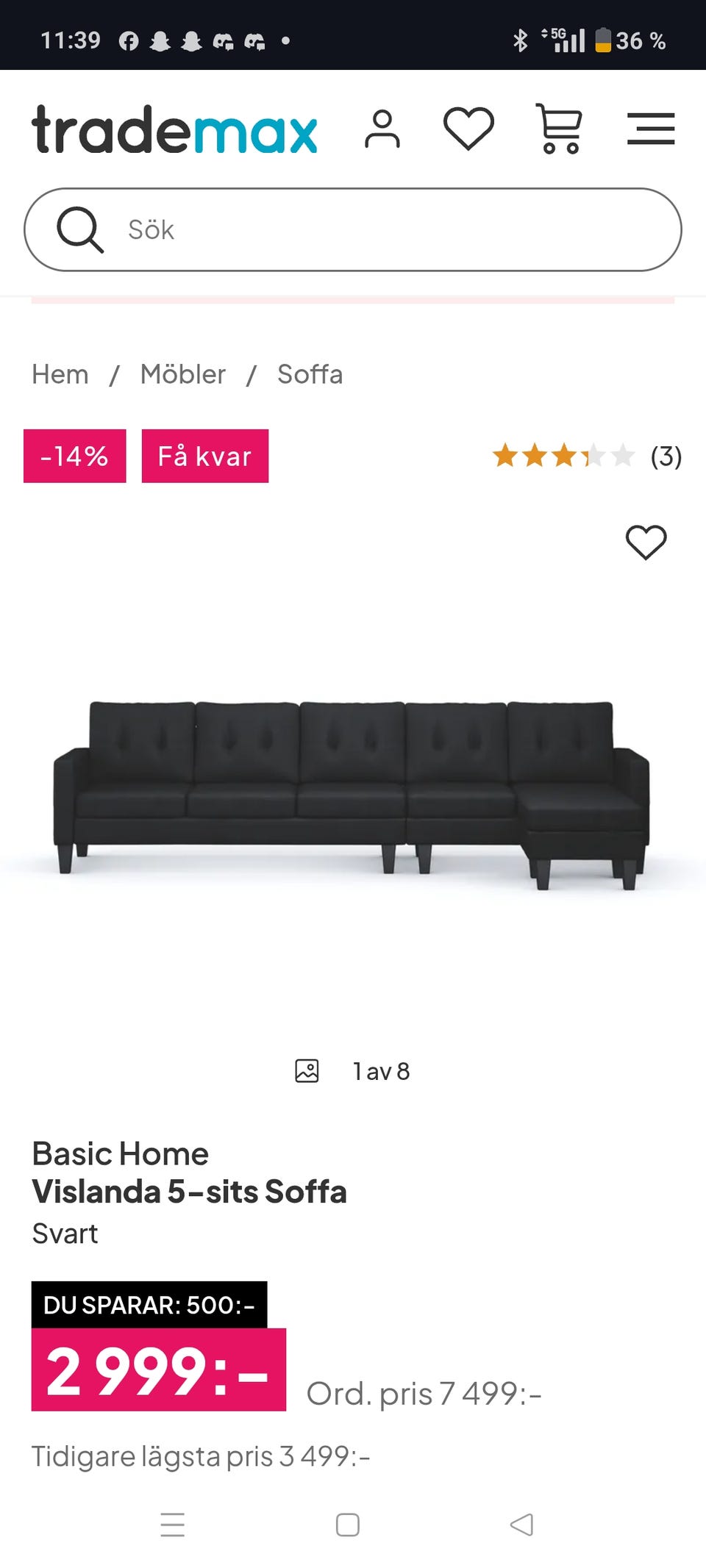Open the account profile icon

(x=382, y=129)
